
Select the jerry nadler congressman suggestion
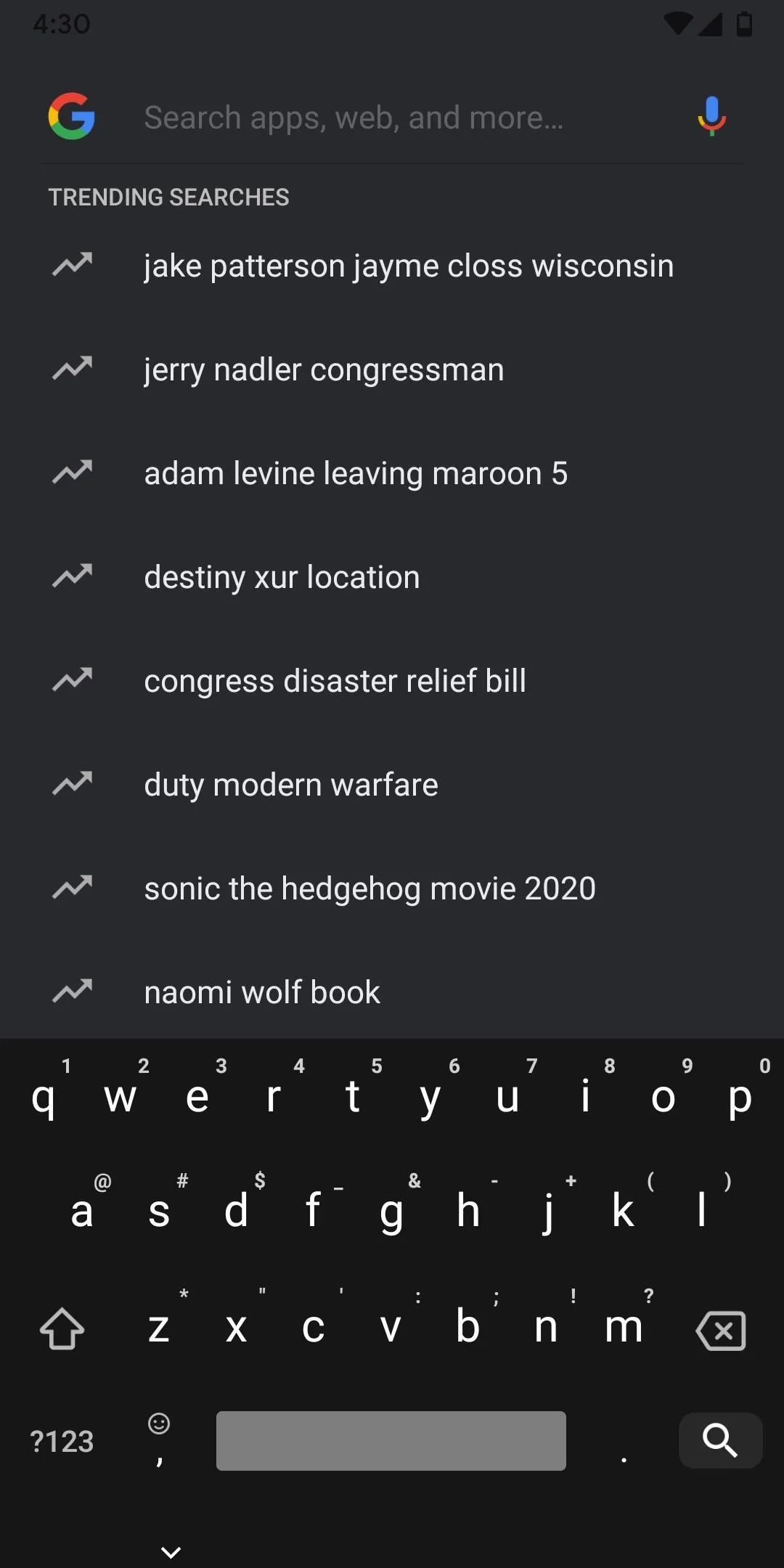click(392, 369)
